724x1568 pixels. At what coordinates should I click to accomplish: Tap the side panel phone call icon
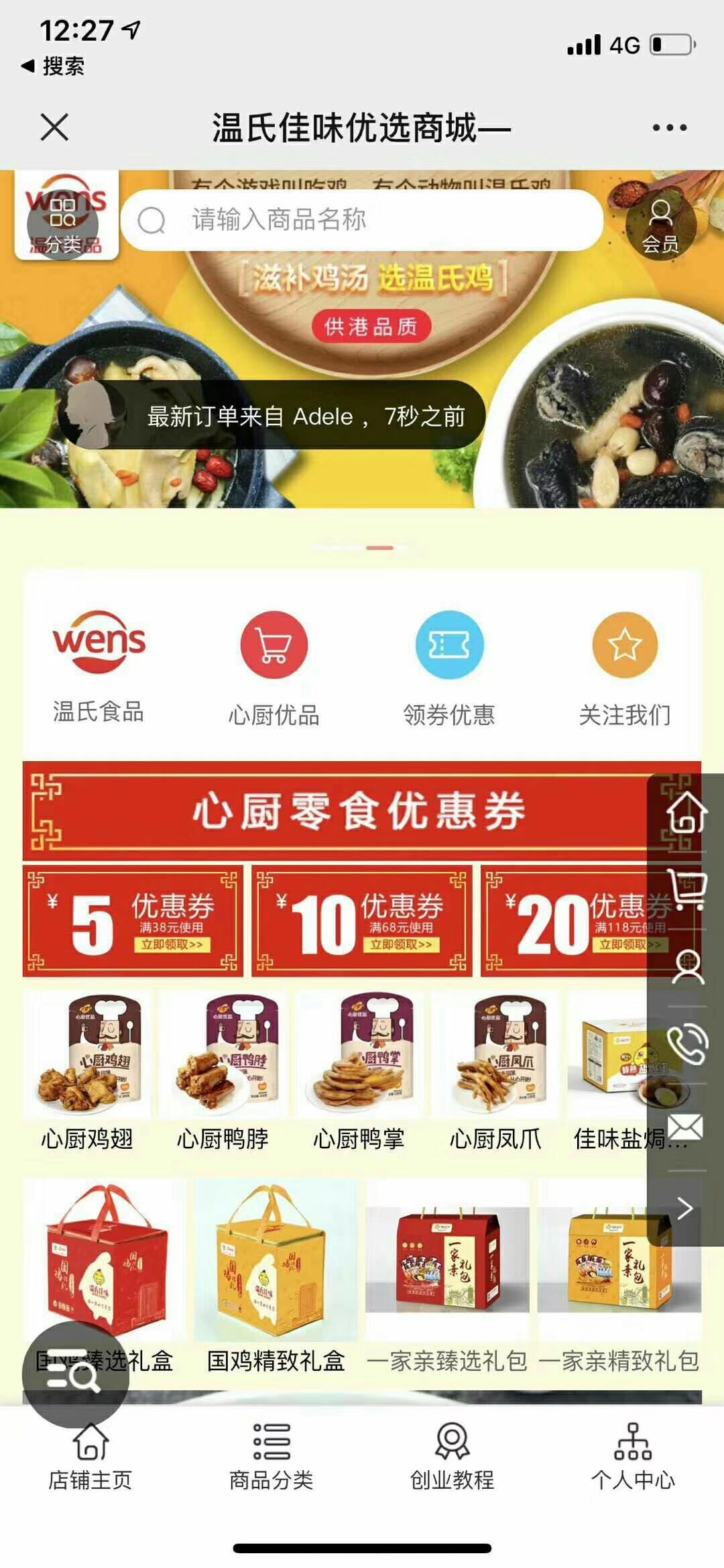coord(686,1044)
